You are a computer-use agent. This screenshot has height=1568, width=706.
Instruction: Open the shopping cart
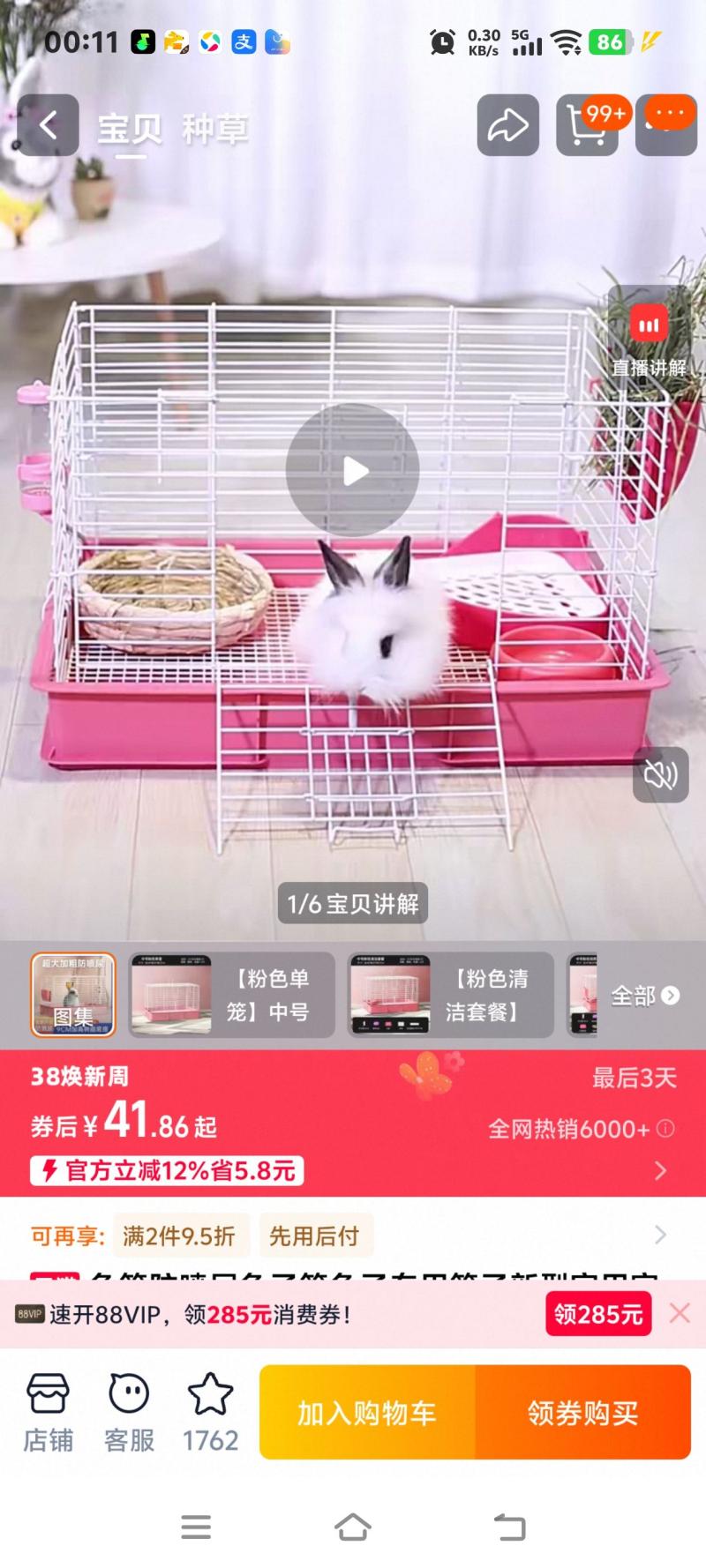586,125
